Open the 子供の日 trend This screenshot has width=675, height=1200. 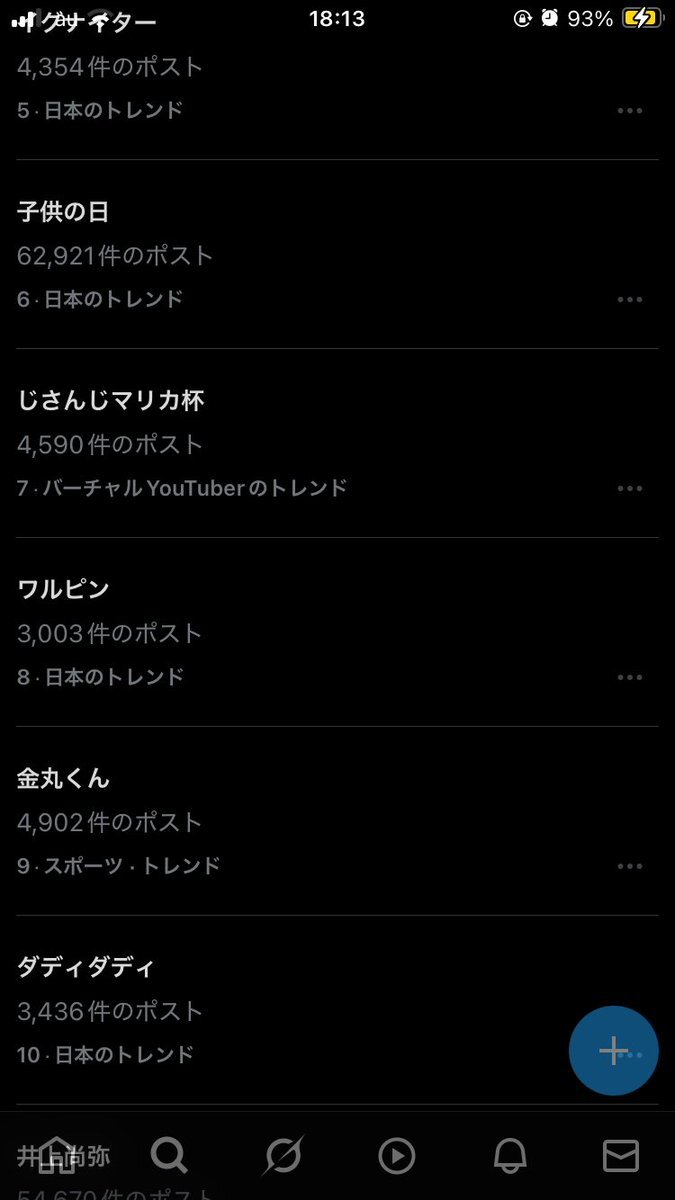[x=64, y=212]
